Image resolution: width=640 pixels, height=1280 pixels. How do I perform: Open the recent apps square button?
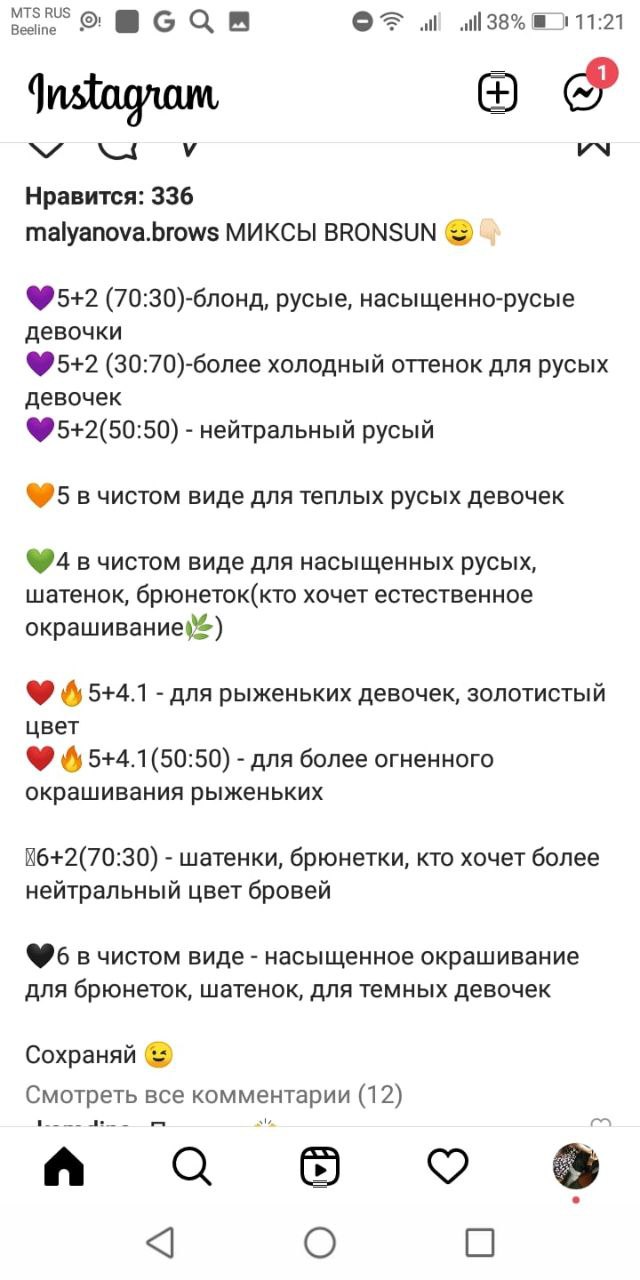coord(480,1242)
